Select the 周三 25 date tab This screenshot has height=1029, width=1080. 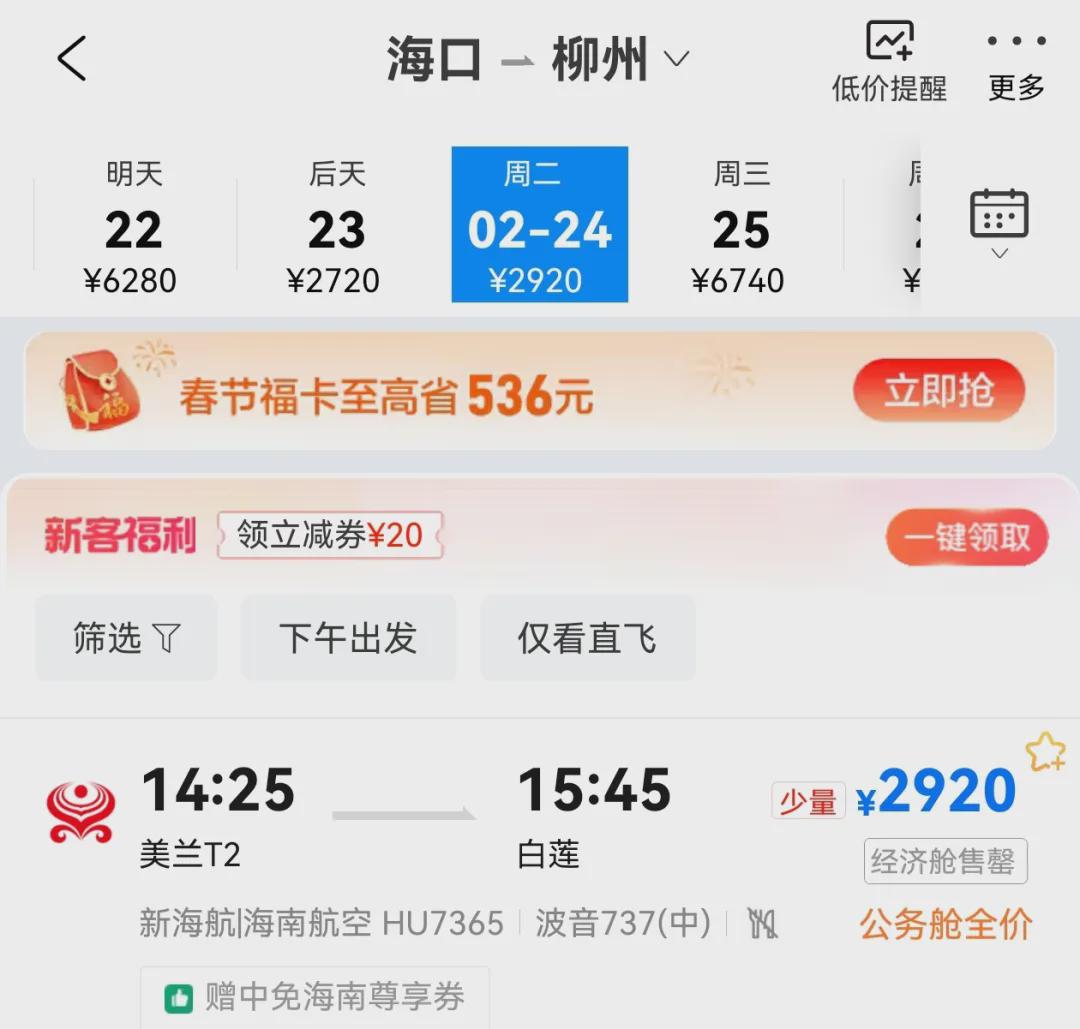click(x=740, y=226)
